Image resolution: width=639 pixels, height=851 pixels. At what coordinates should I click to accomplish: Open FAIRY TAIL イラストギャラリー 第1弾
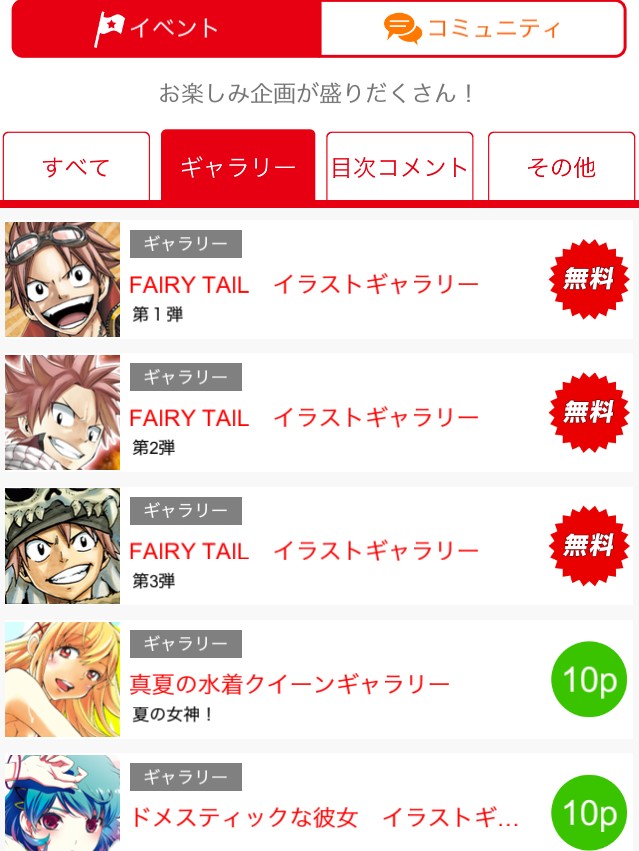pos(319,280)
